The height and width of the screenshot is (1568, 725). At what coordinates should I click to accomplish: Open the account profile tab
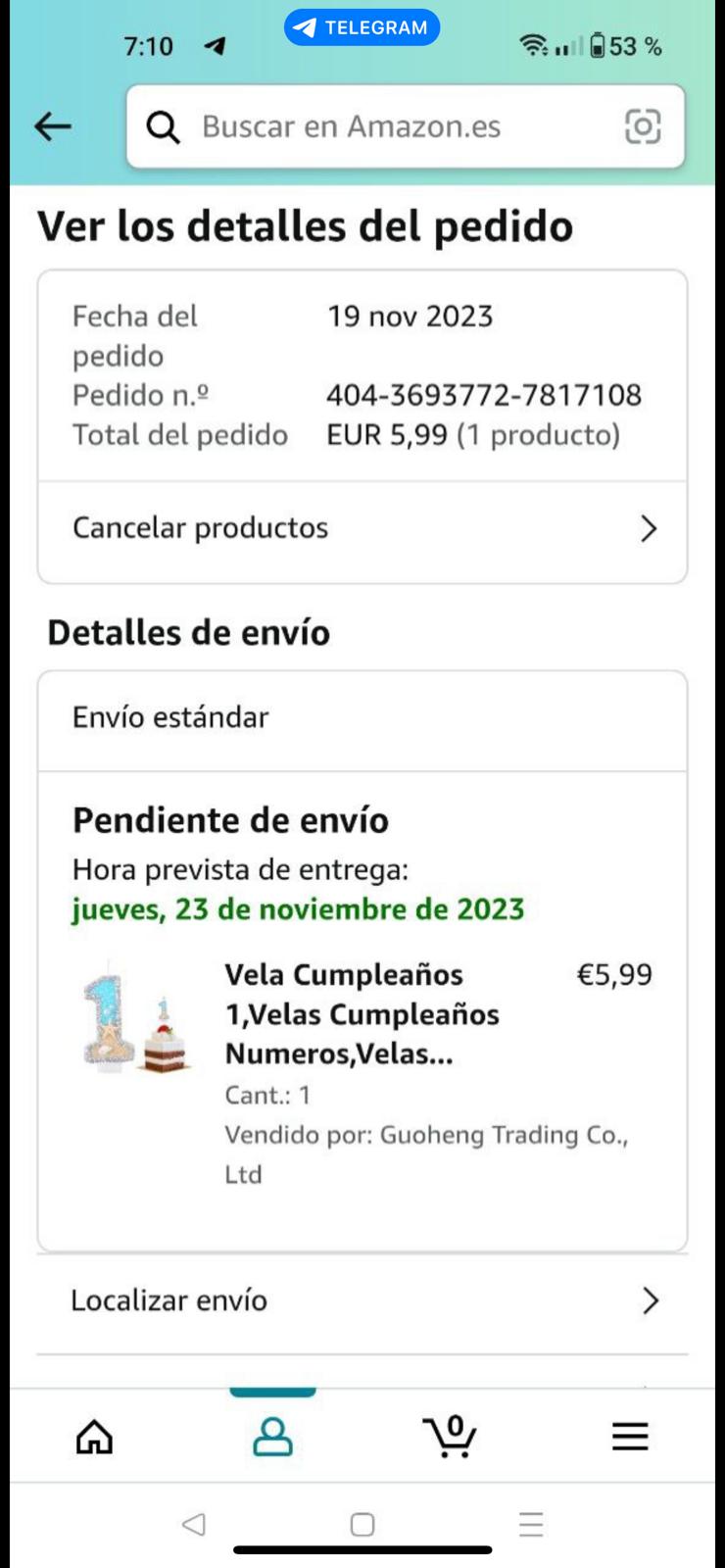pos(272,1437)
